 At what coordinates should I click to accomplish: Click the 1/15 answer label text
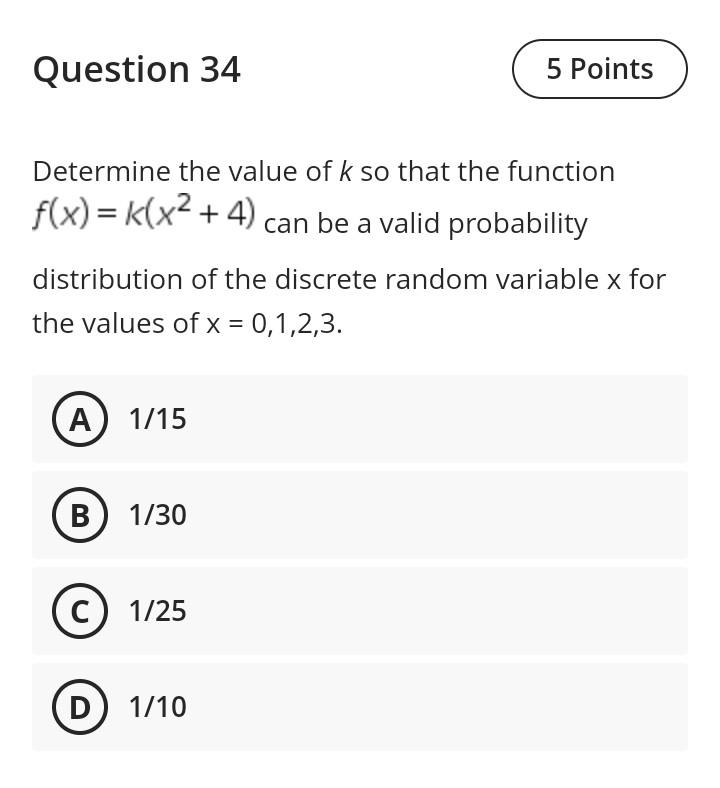pyautogui.click(x=156, y=419)
